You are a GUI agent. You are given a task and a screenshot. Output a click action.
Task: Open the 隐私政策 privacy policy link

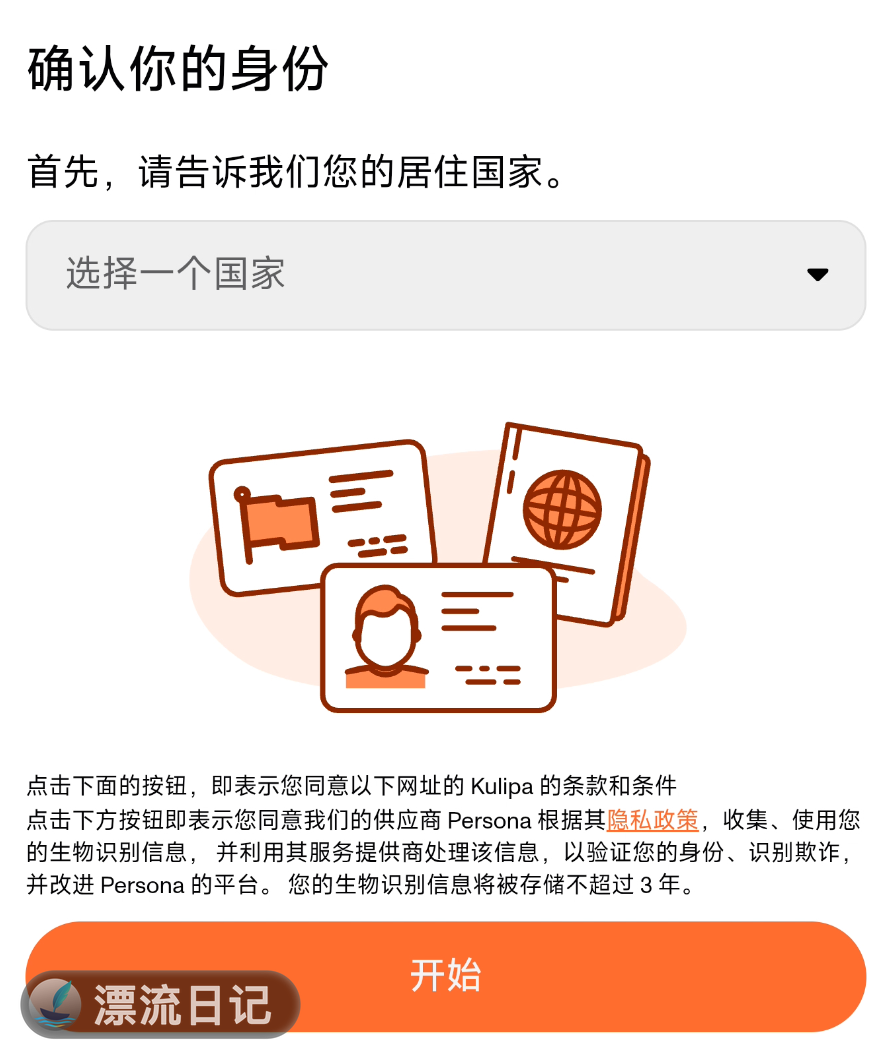click(652, 821)
